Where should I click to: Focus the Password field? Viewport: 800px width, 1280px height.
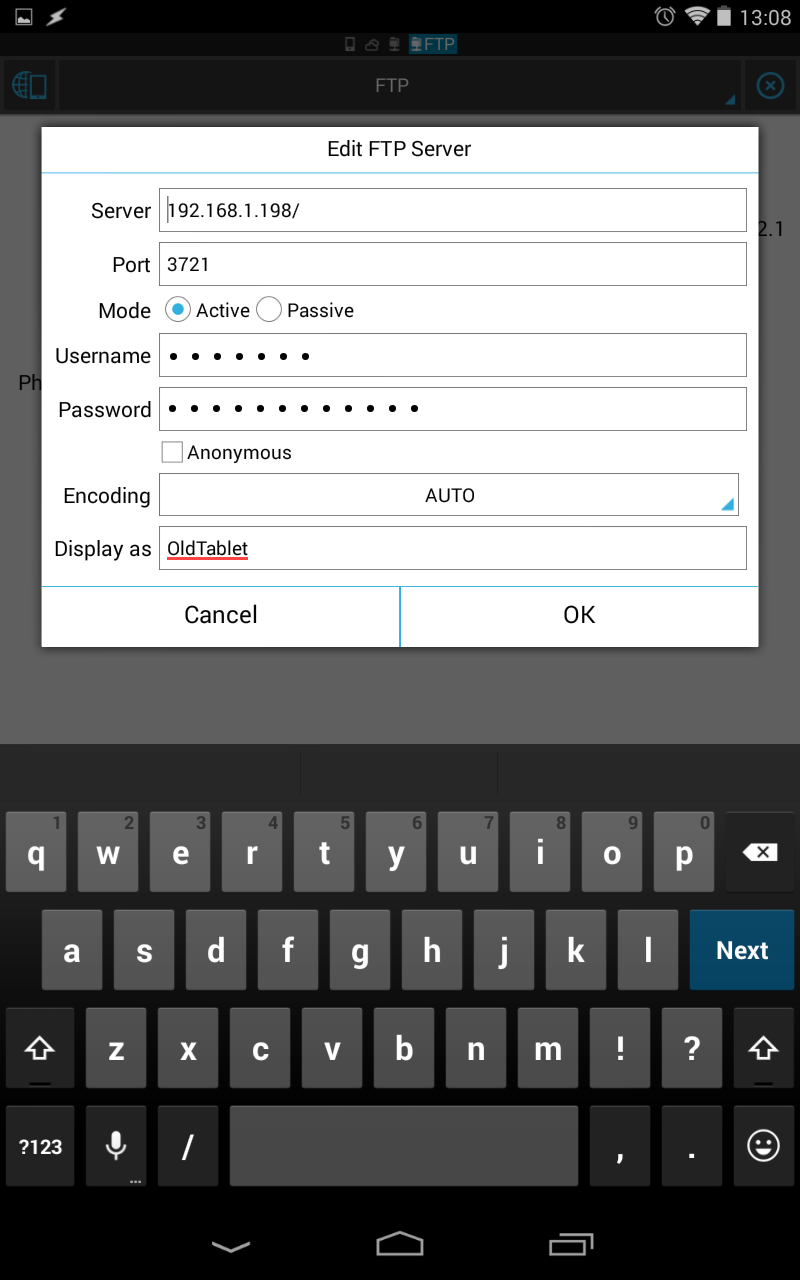pyautogui.click(x=452, y=409)
